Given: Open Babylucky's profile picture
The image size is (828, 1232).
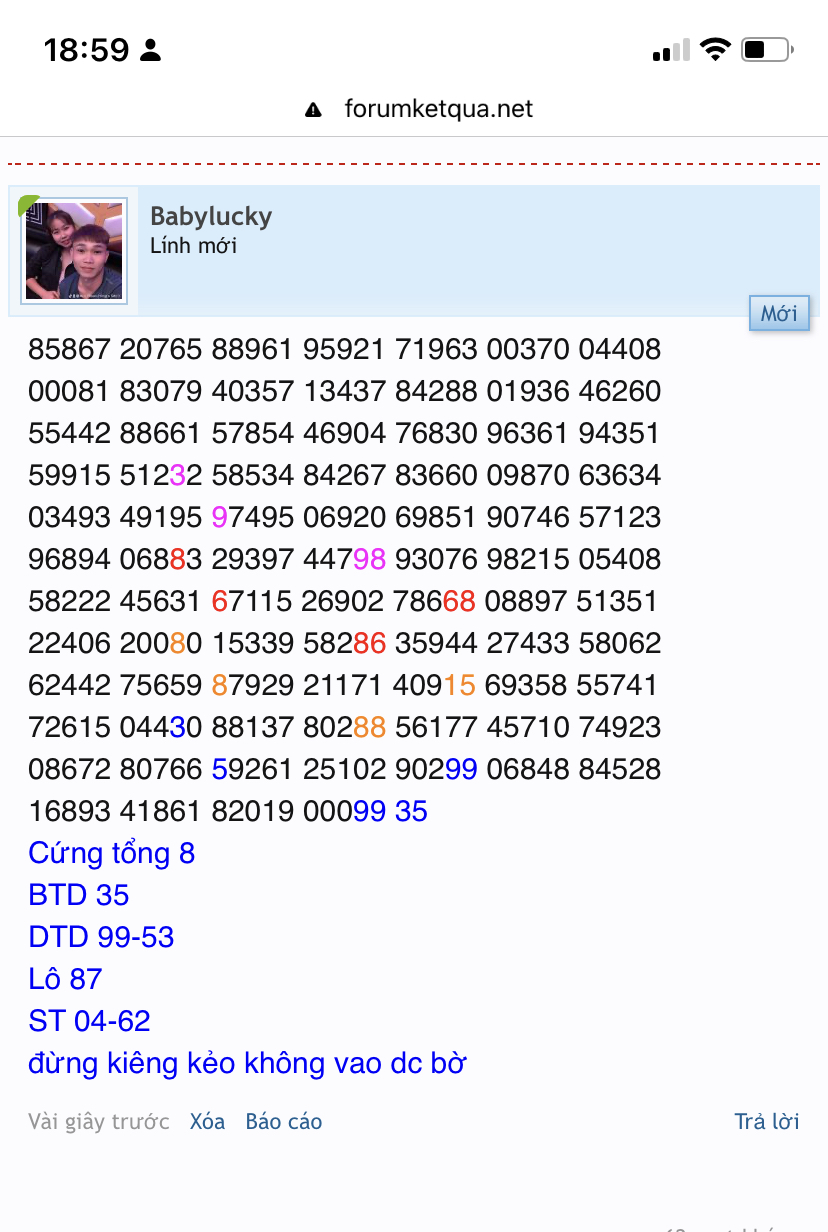Looking at the screenshot, I should (x=74, y=251).
